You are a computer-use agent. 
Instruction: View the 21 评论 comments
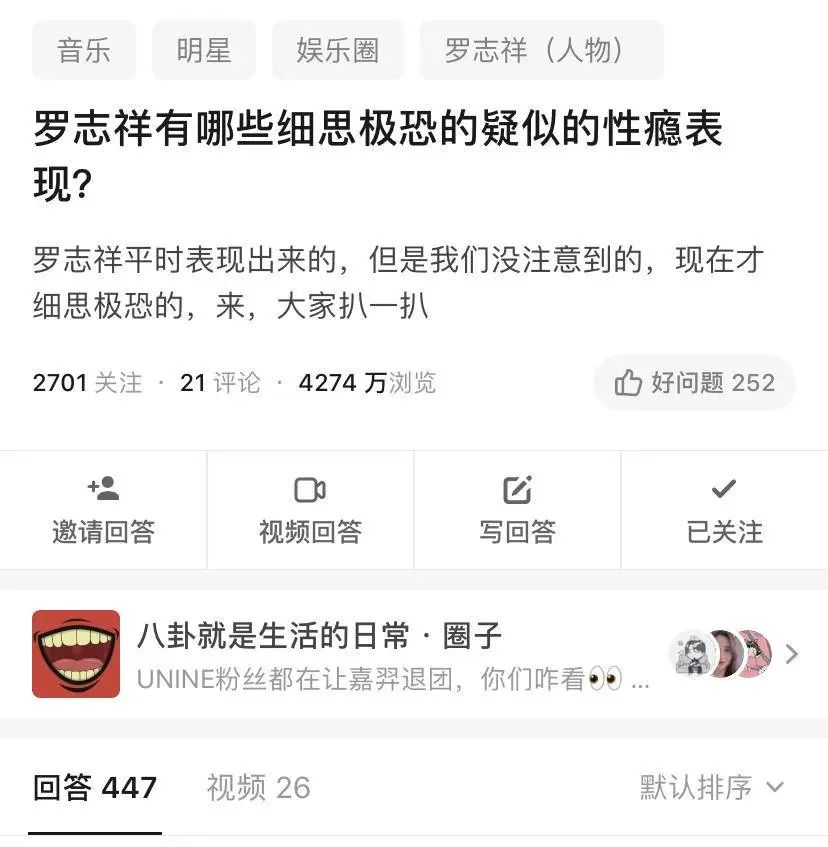[220, 383]
